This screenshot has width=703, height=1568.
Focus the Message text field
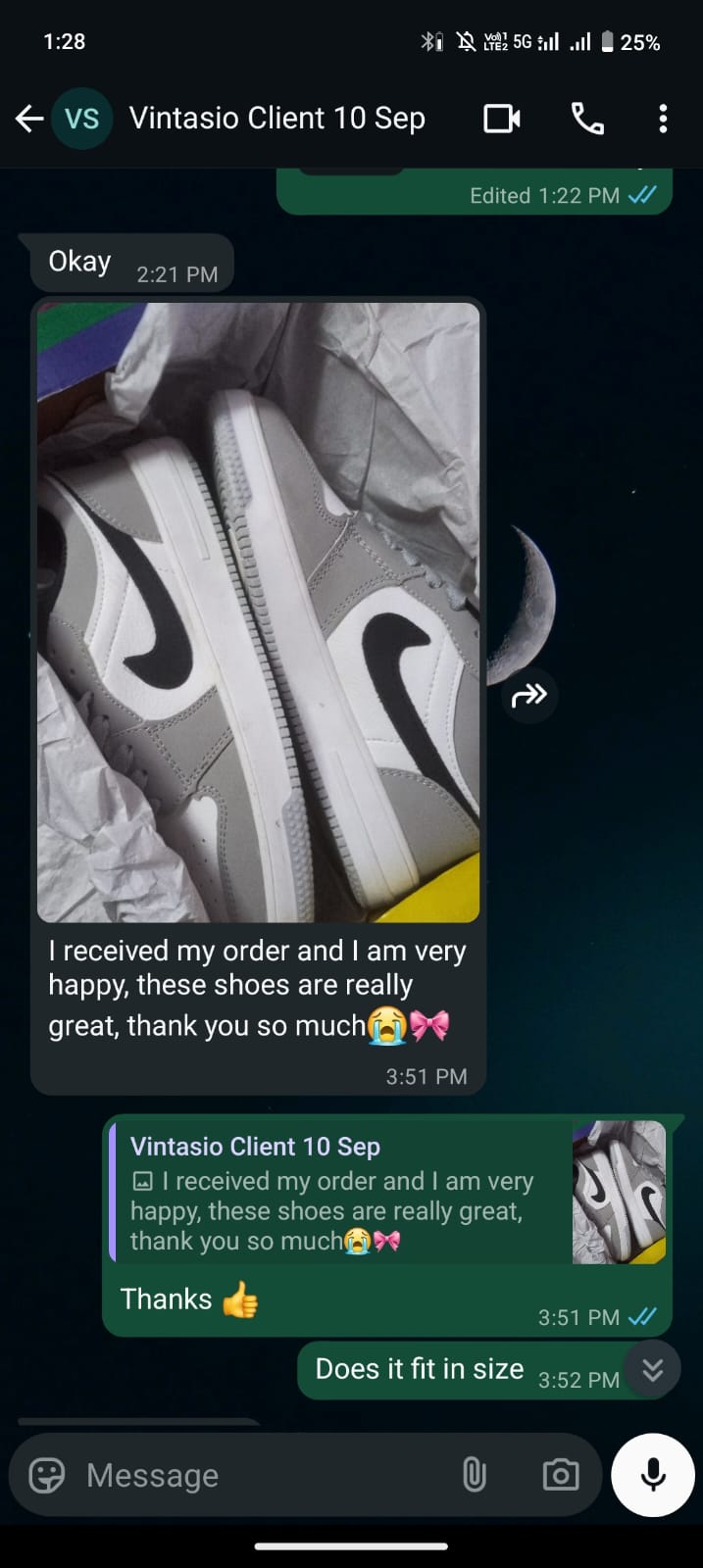265,1475
